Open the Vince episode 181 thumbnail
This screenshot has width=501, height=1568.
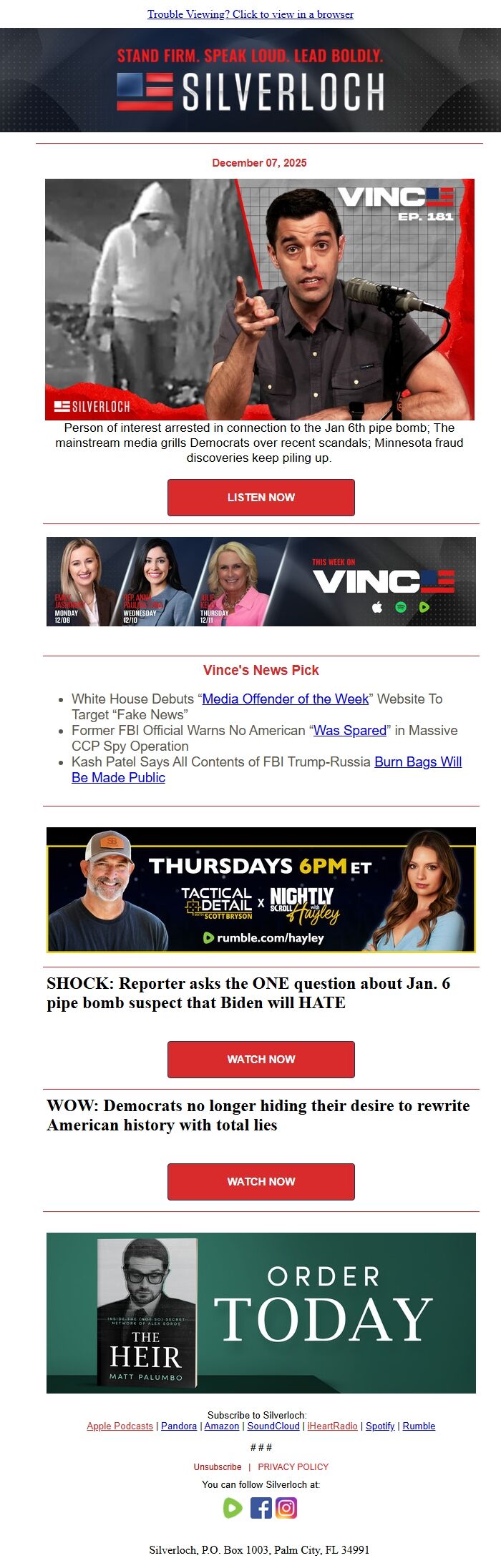pos(259,299)
